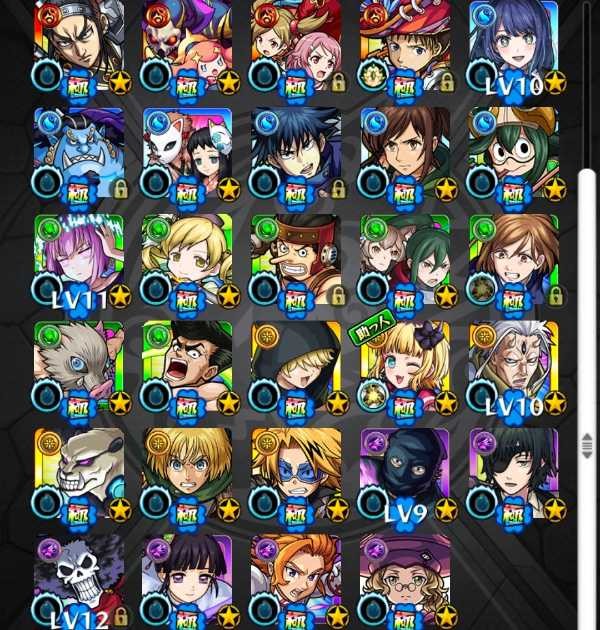This screenshot has width=600, height=630.
Task: Choose the blonde girl with 助っ人 badge
Action: 404,366
